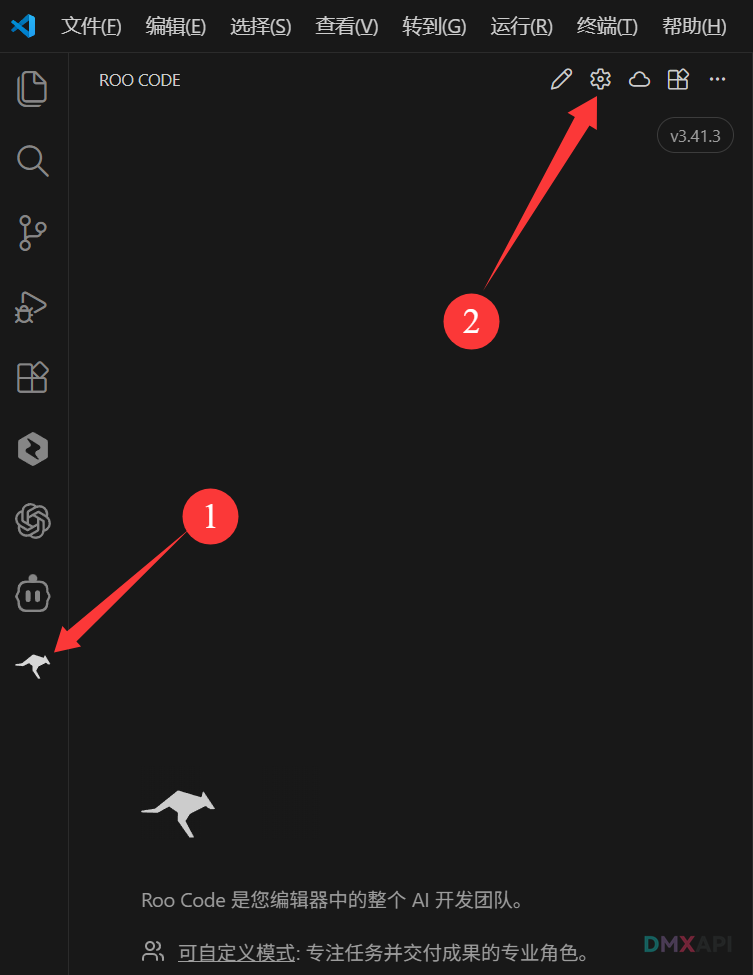
Task: Open the 转到 (Go) menu
Action: pyautogui.click(x=434, y=27)
